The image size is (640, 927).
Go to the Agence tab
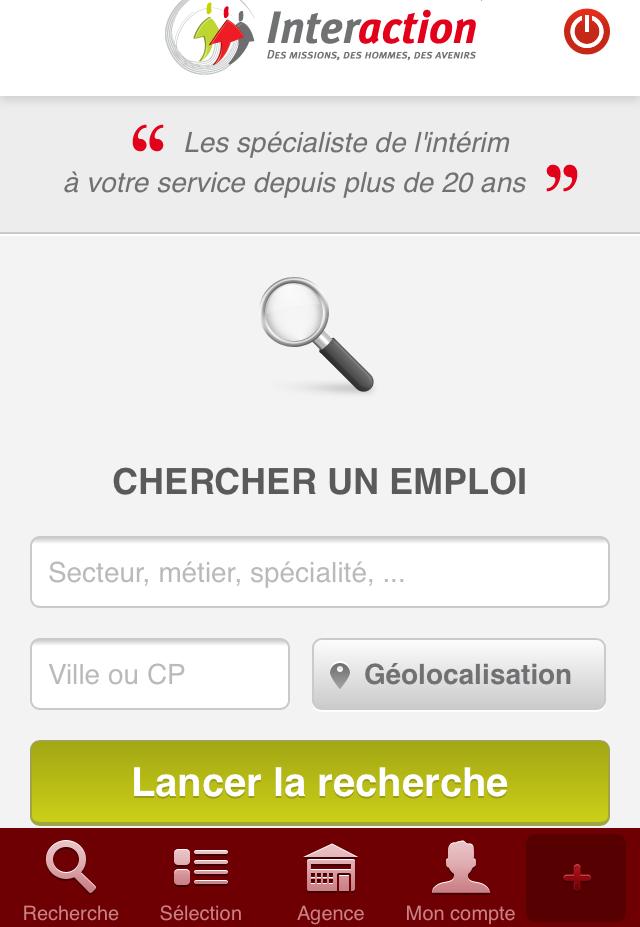(330, 880)
